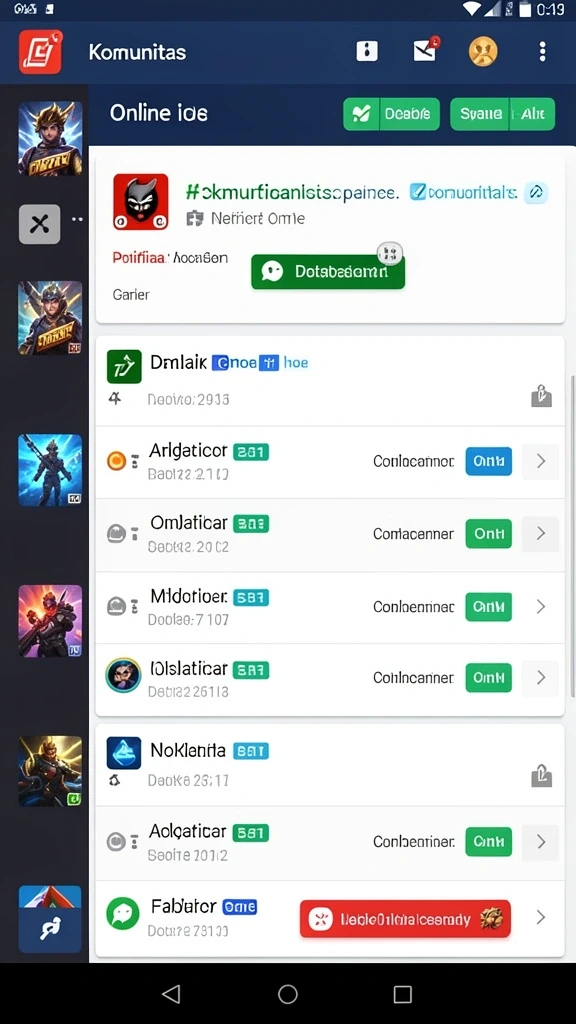Open the profile avatar in the app bar
This screenshot has width=576, height=1024.
(483, 51)
